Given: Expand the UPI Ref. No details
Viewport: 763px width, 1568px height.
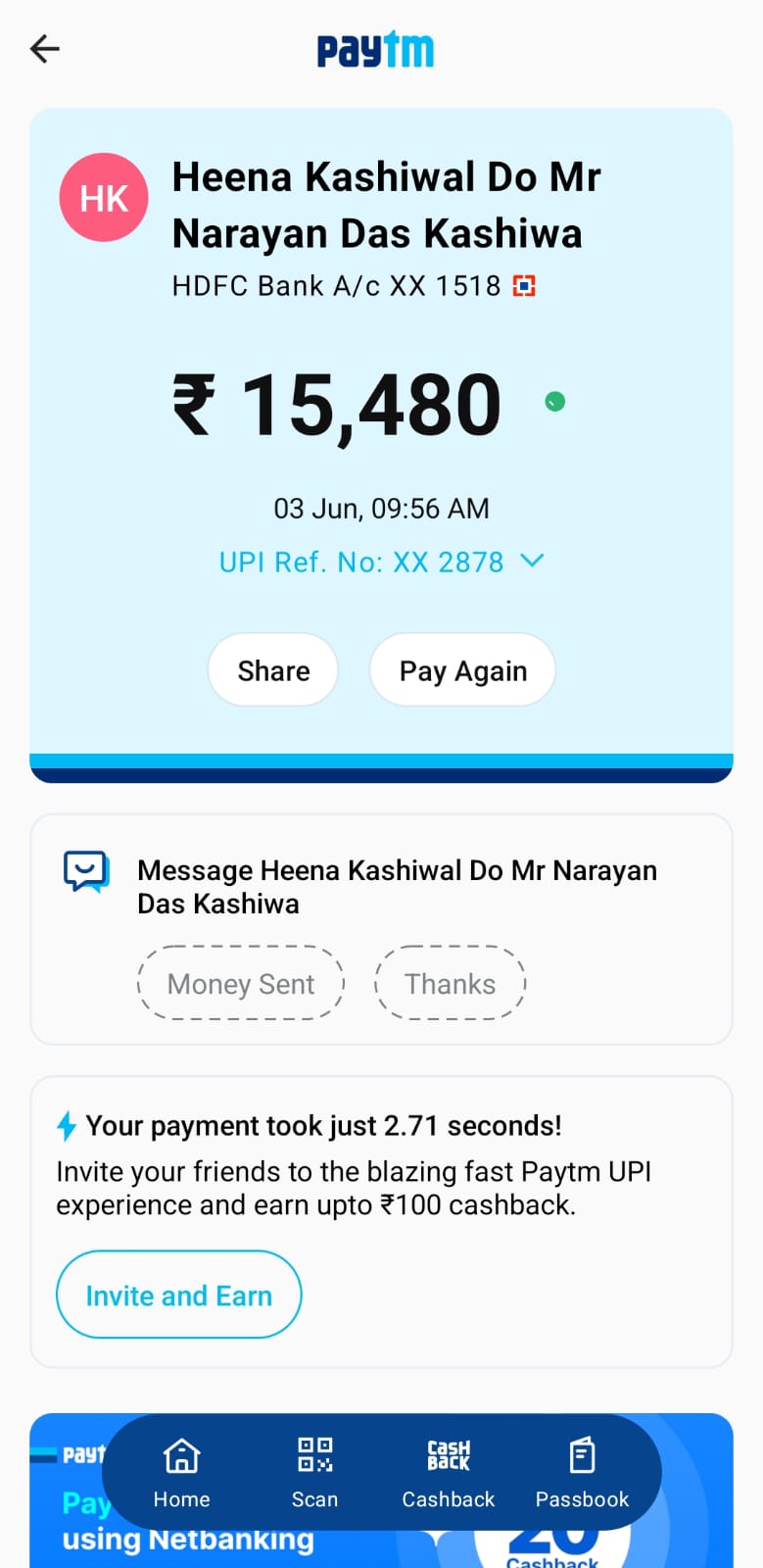Looking at the screenshot, I should [532, 562].
